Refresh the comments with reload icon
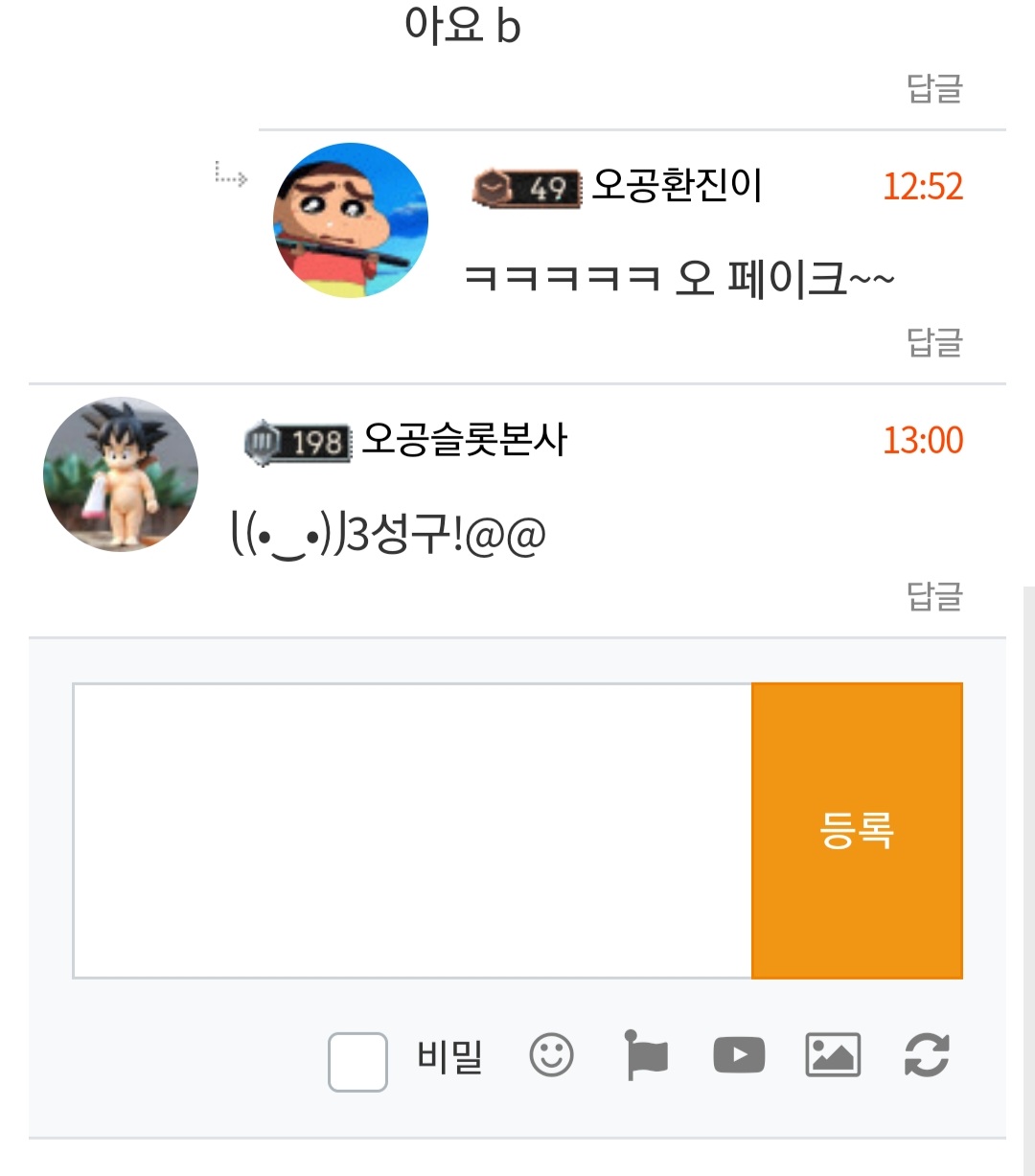This screenshot has width=1035, height=1176. 927,1055
